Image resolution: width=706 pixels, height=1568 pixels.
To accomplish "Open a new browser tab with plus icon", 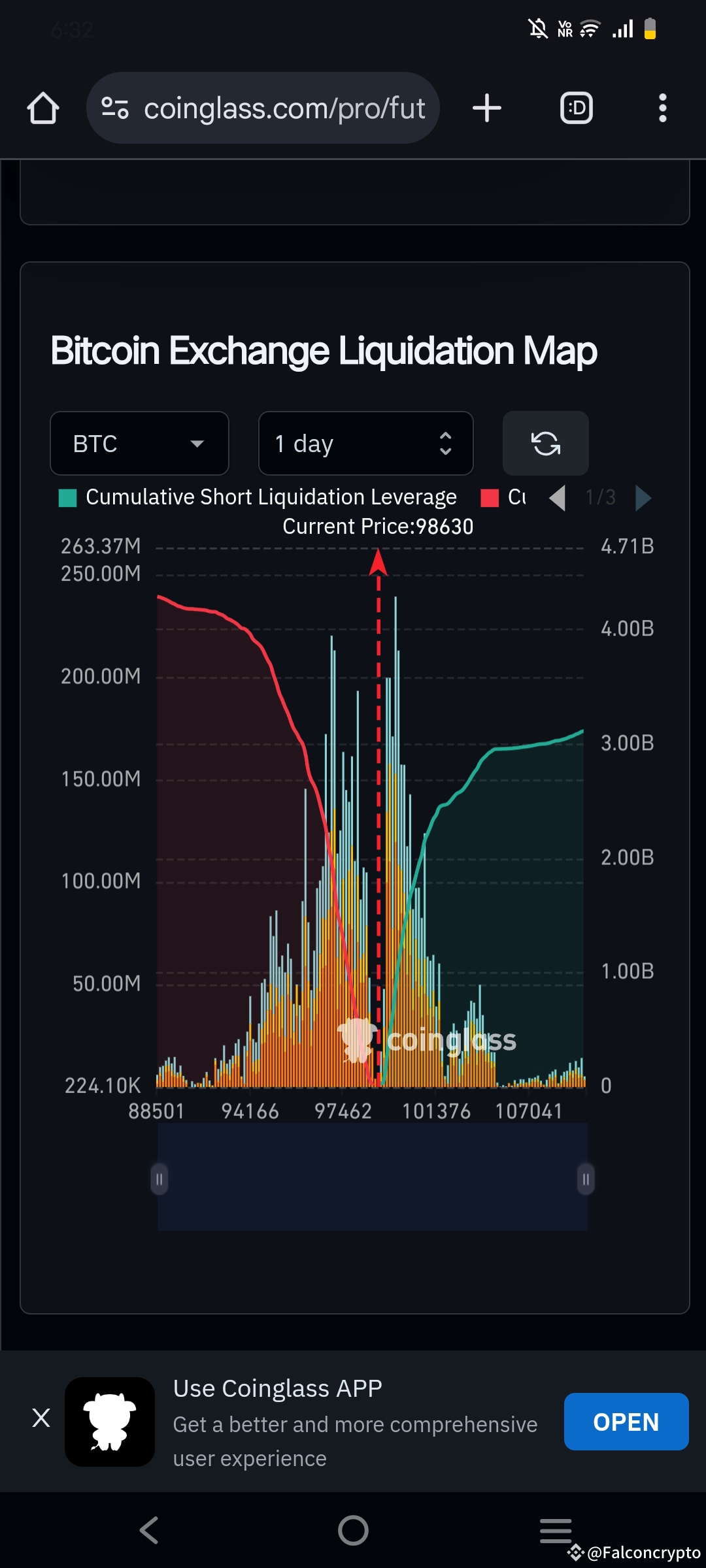I will tap(486, 108).
